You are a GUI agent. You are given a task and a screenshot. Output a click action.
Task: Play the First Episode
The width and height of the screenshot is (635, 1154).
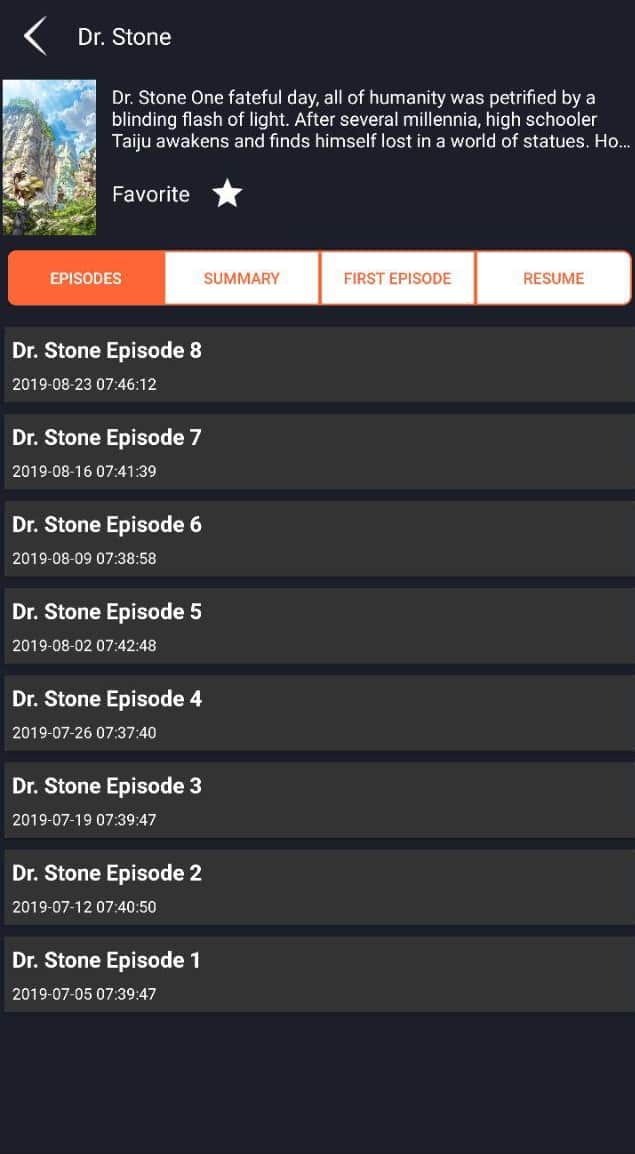point(397,278)
